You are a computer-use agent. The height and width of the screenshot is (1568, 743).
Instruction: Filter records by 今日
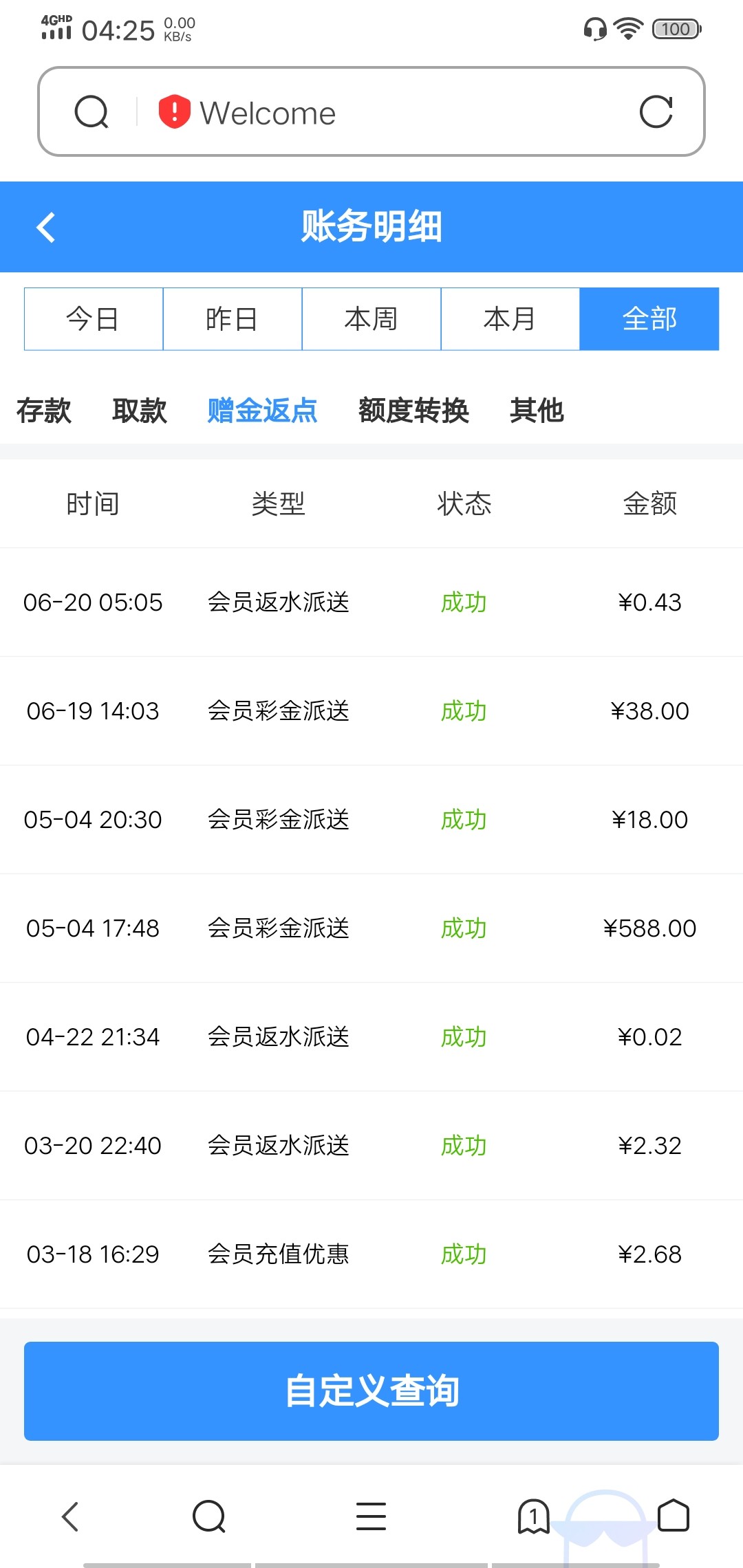[x=94, y=319]
